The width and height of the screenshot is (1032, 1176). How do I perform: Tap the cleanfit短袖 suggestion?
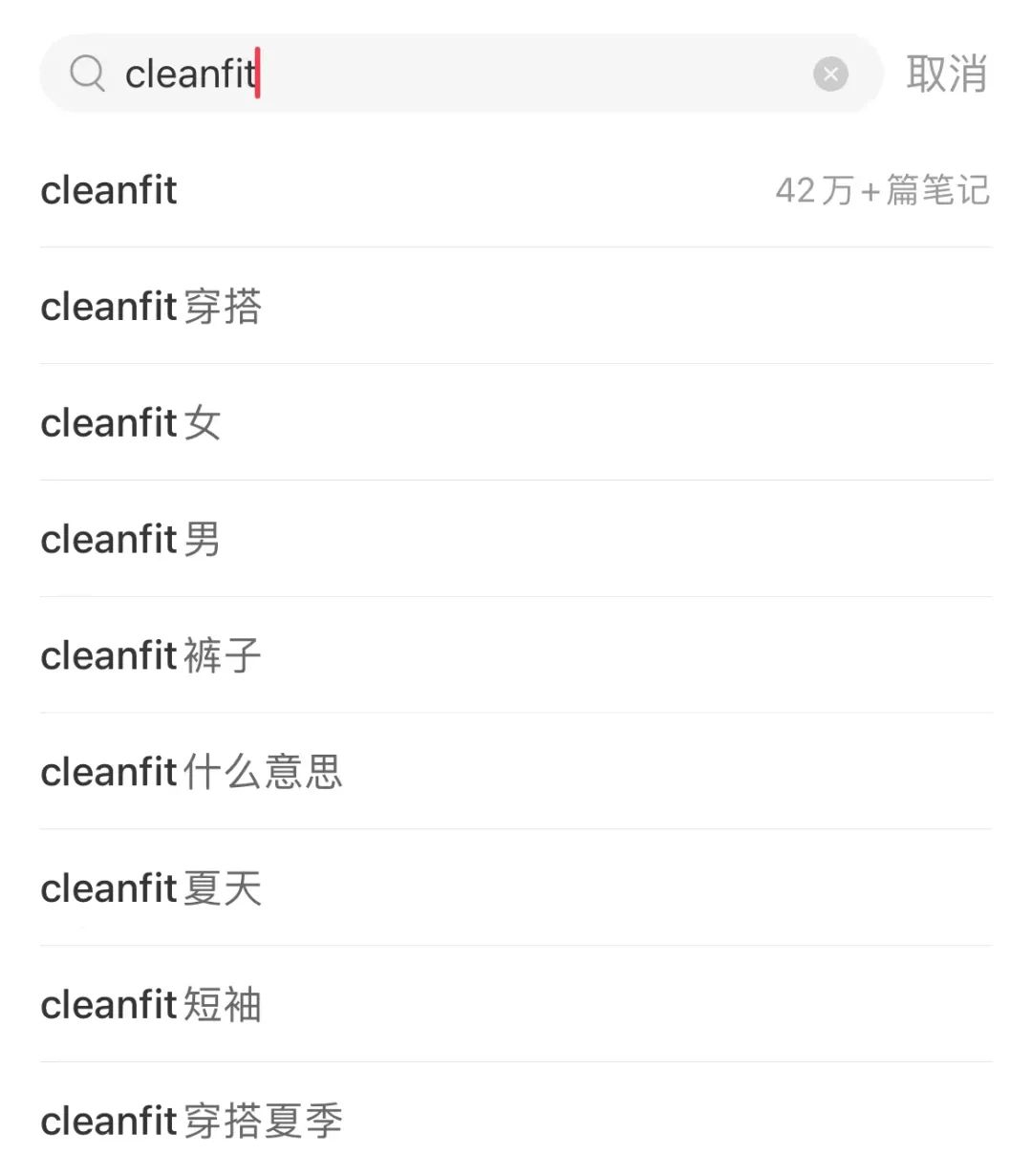pyautogui.click(x=516, y=1005)
